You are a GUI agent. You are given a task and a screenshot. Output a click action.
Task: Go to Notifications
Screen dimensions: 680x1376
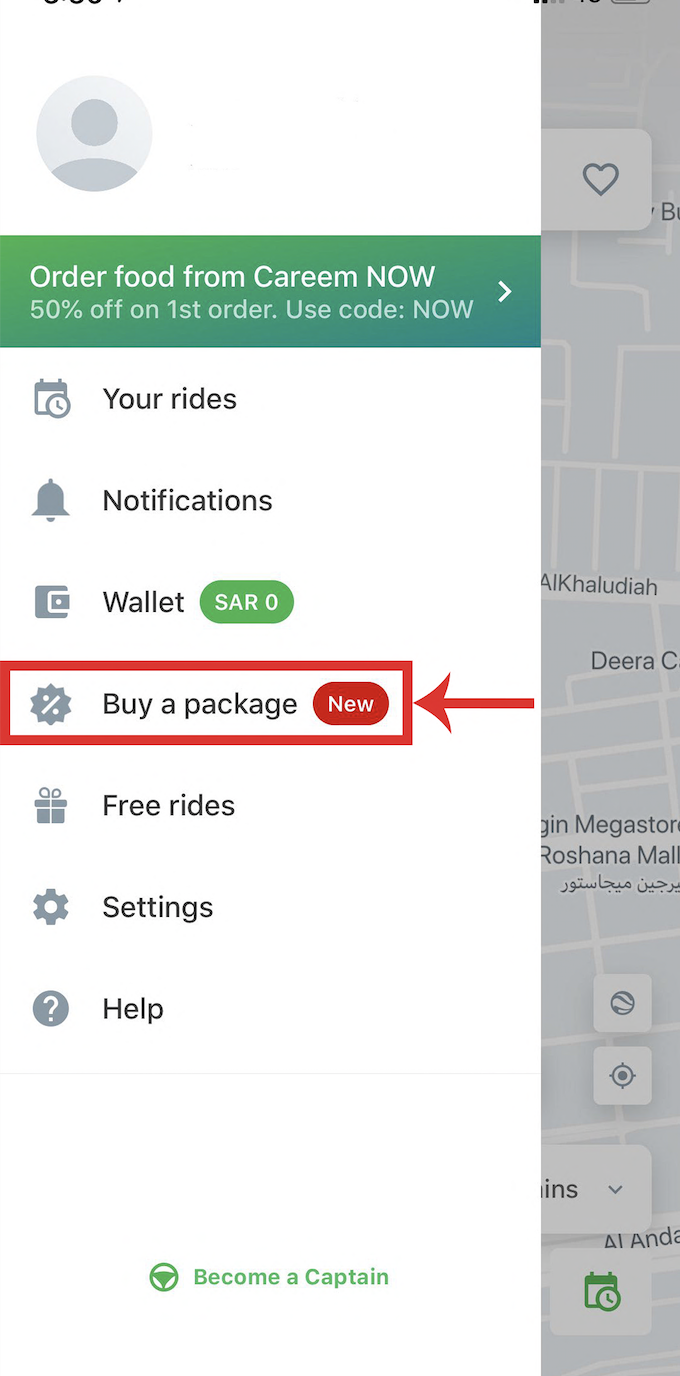click(x=270, y=500)
